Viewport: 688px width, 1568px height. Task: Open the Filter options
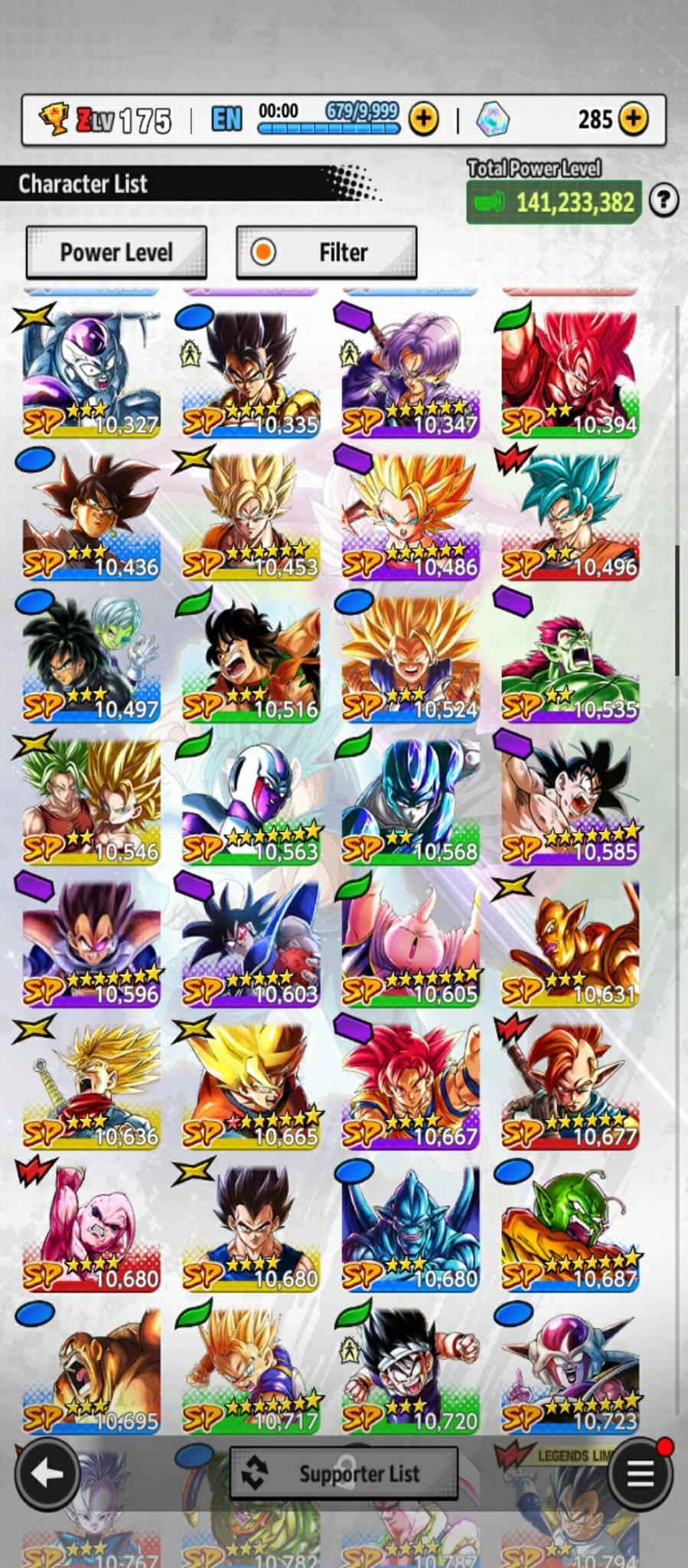pyautogui.click(x=327, y=252)
